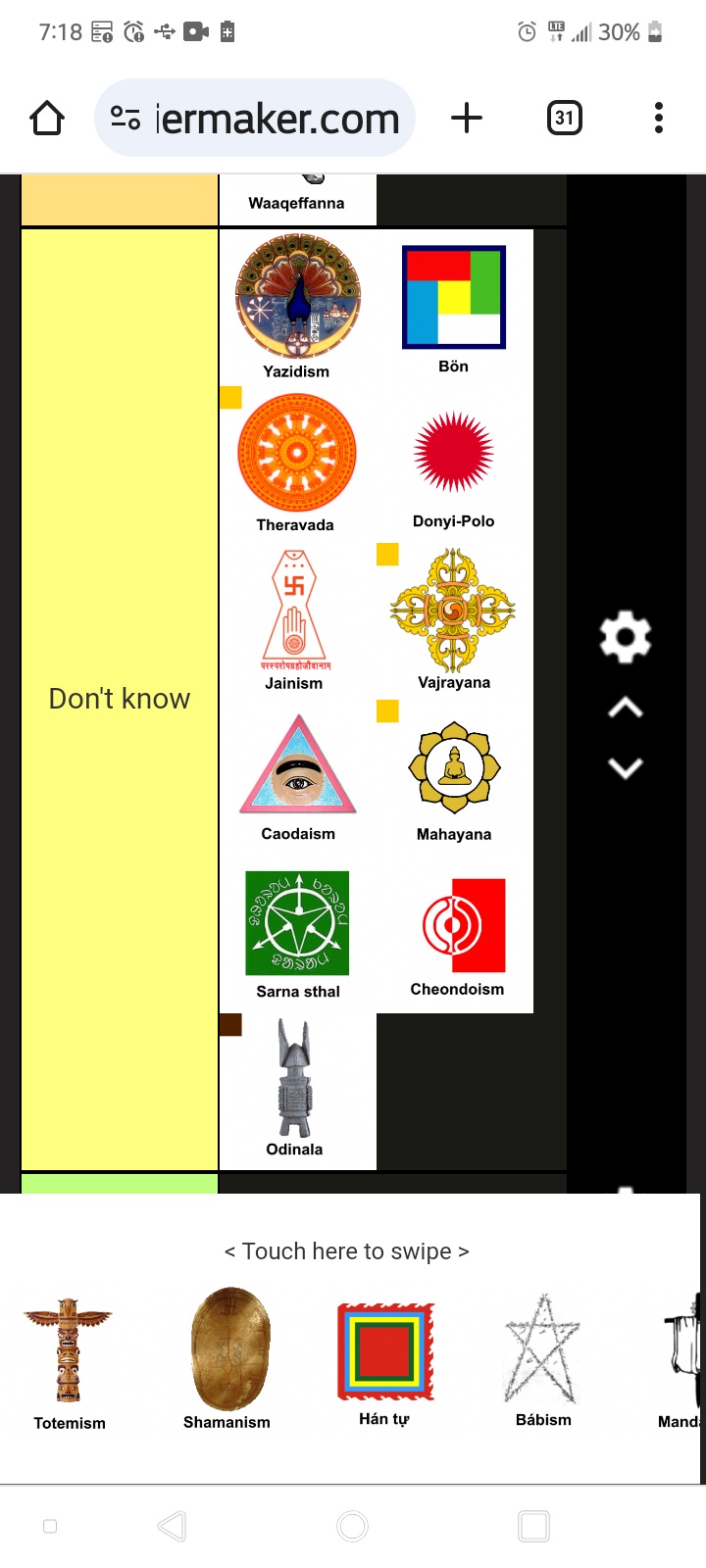Select the Vajrayana tile

tap(453, 619)
